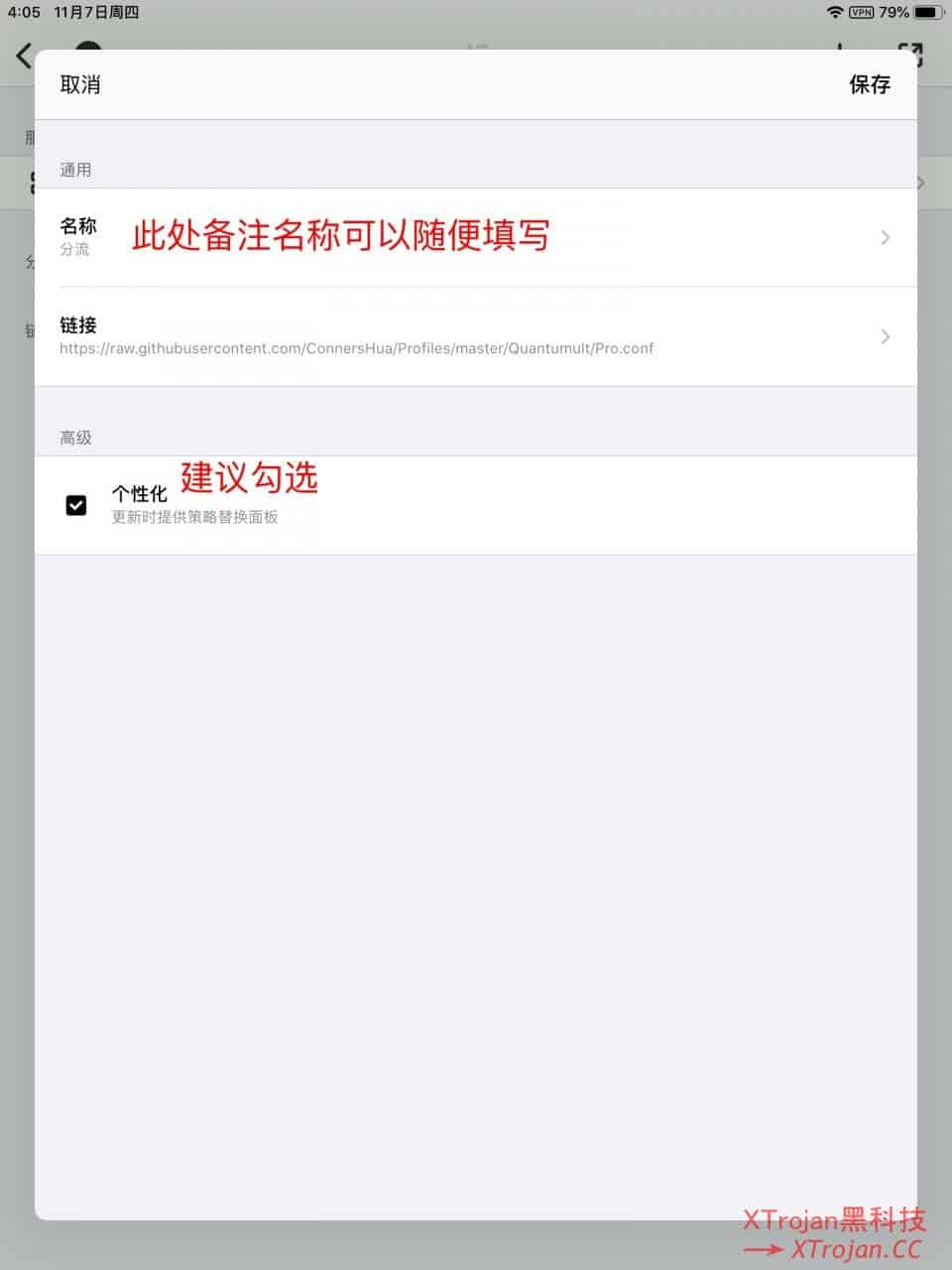Viewport: 952px width, 1270px height.
Task: Save the configuration with 保存
Action: pos(870,84)
